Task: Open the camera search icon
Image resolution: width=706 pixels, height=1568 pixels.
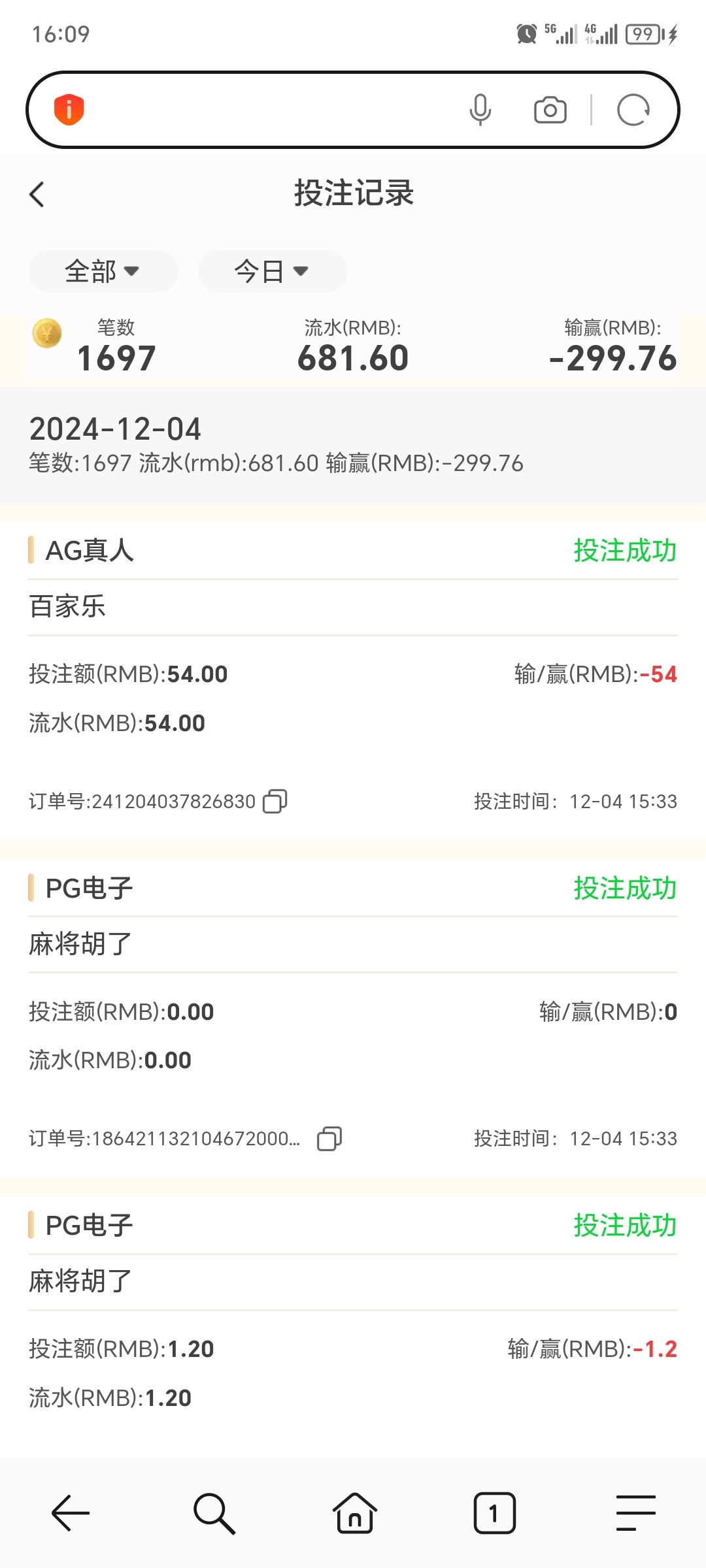Action: [550, 110]
